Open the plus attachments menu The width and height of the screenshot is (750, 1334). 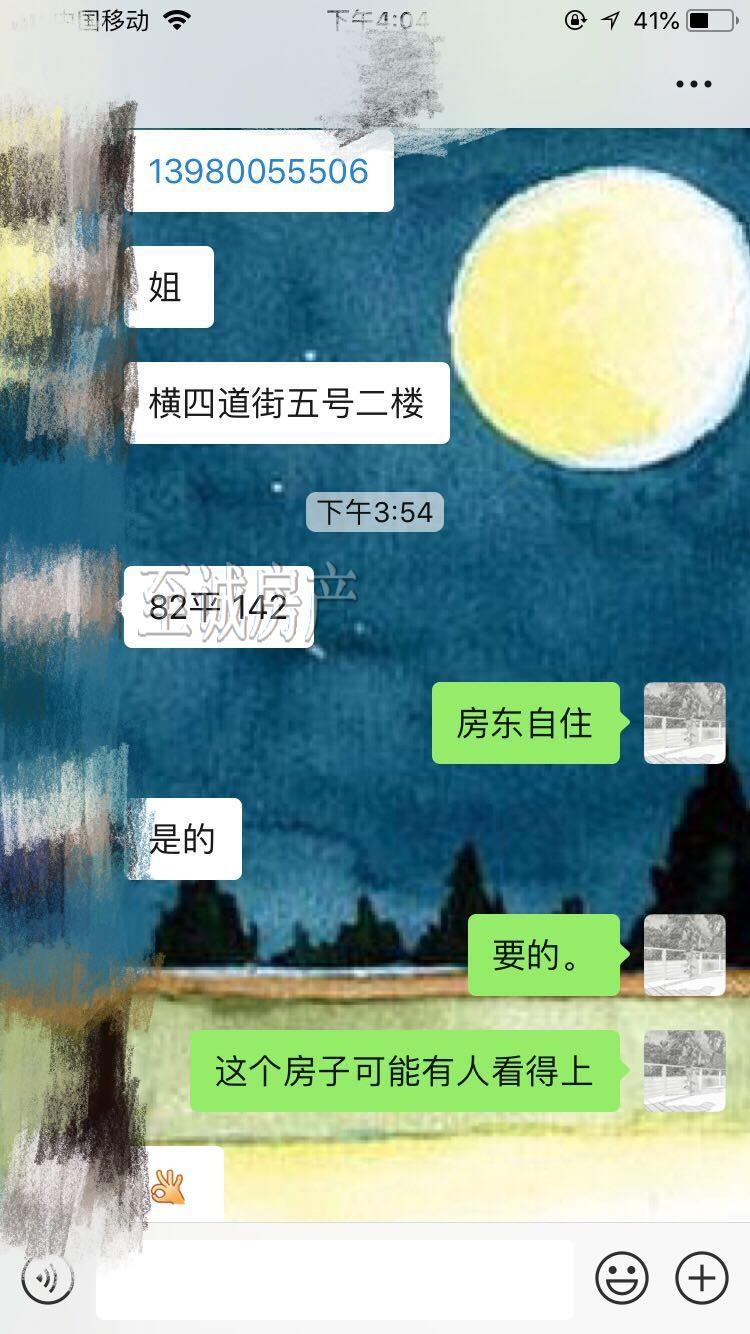coord(702,1277)
